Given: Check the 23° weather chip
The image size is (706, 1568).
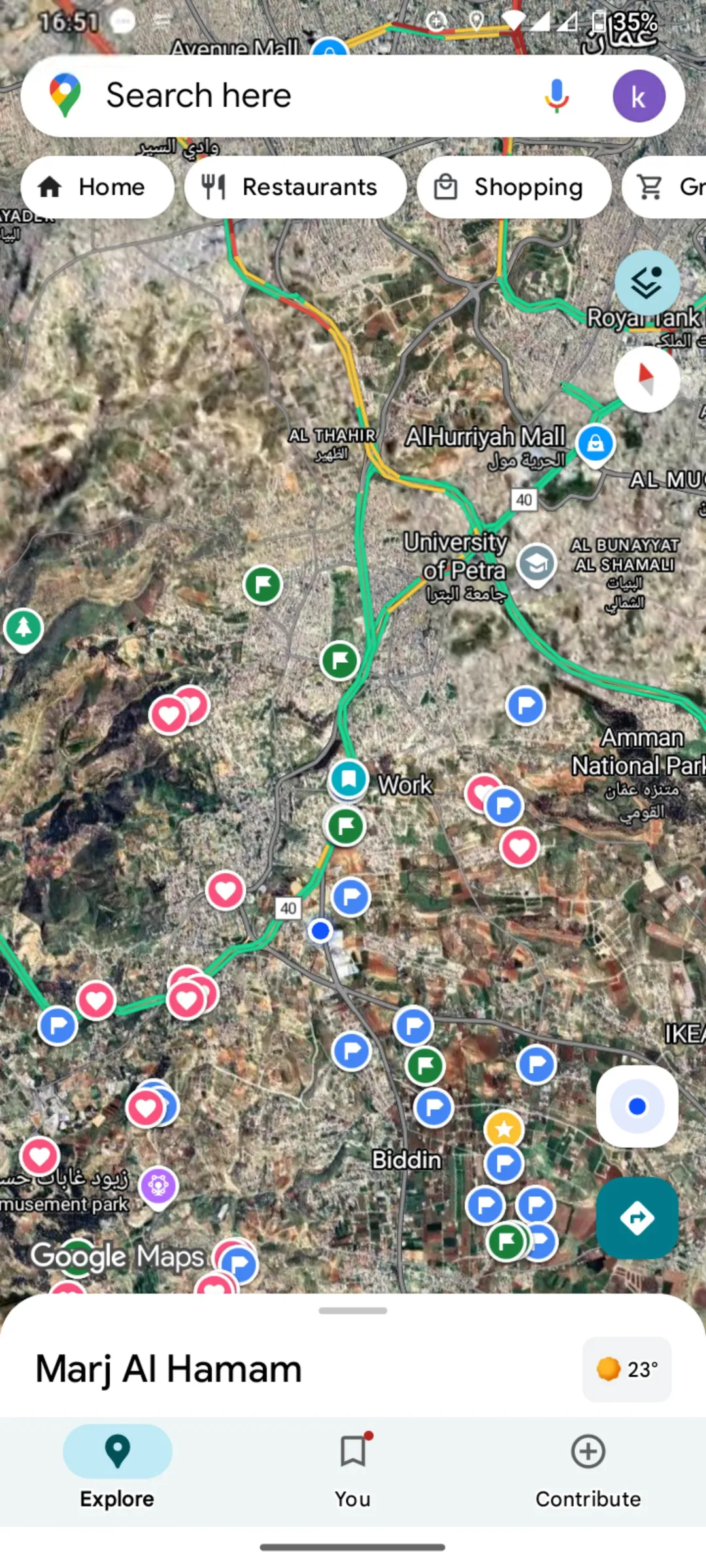Looking at the screenshot, I should [x=627, y=1369].
